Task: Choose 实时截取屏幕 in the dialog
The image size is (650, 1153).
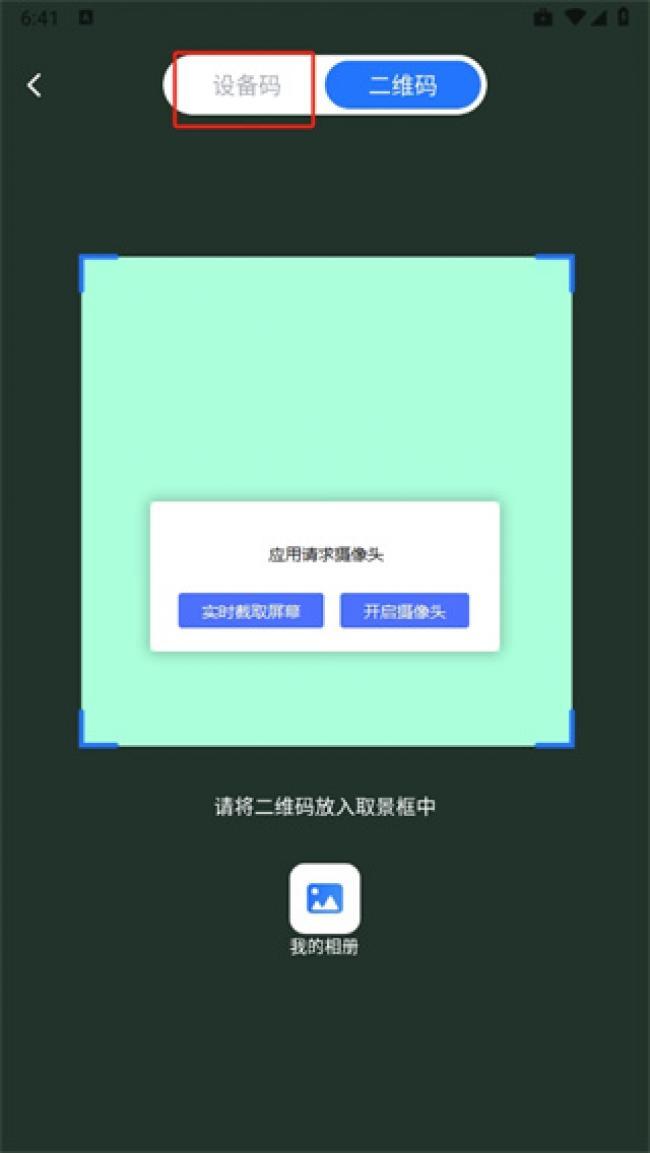Action: pyautogui.click(x=251, y=611)
